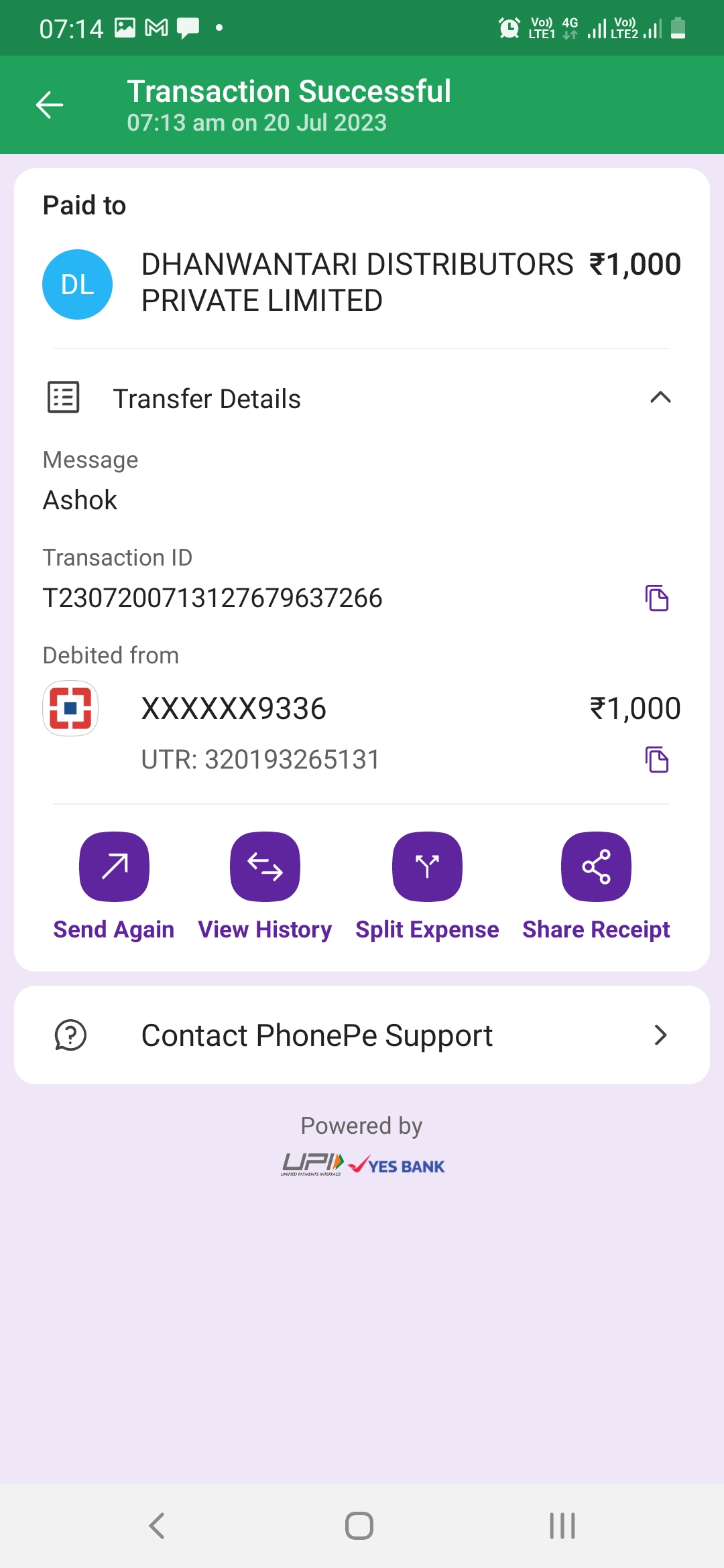This screenshot has width=724, height=1568.
Task: Open recent apps from navigation bar
Action: 562,1526
